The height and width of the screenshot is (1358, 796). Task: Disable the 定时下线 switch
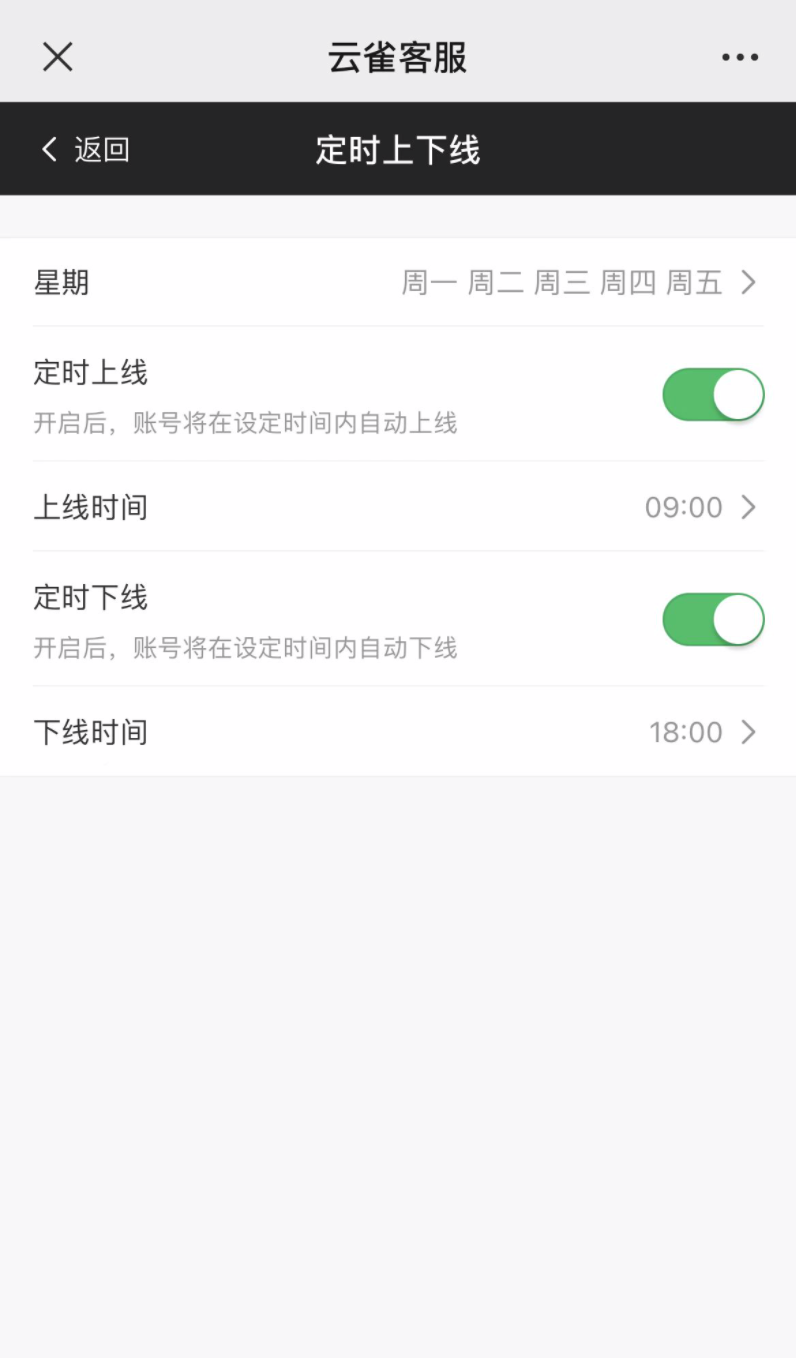(x=713, y=619)
